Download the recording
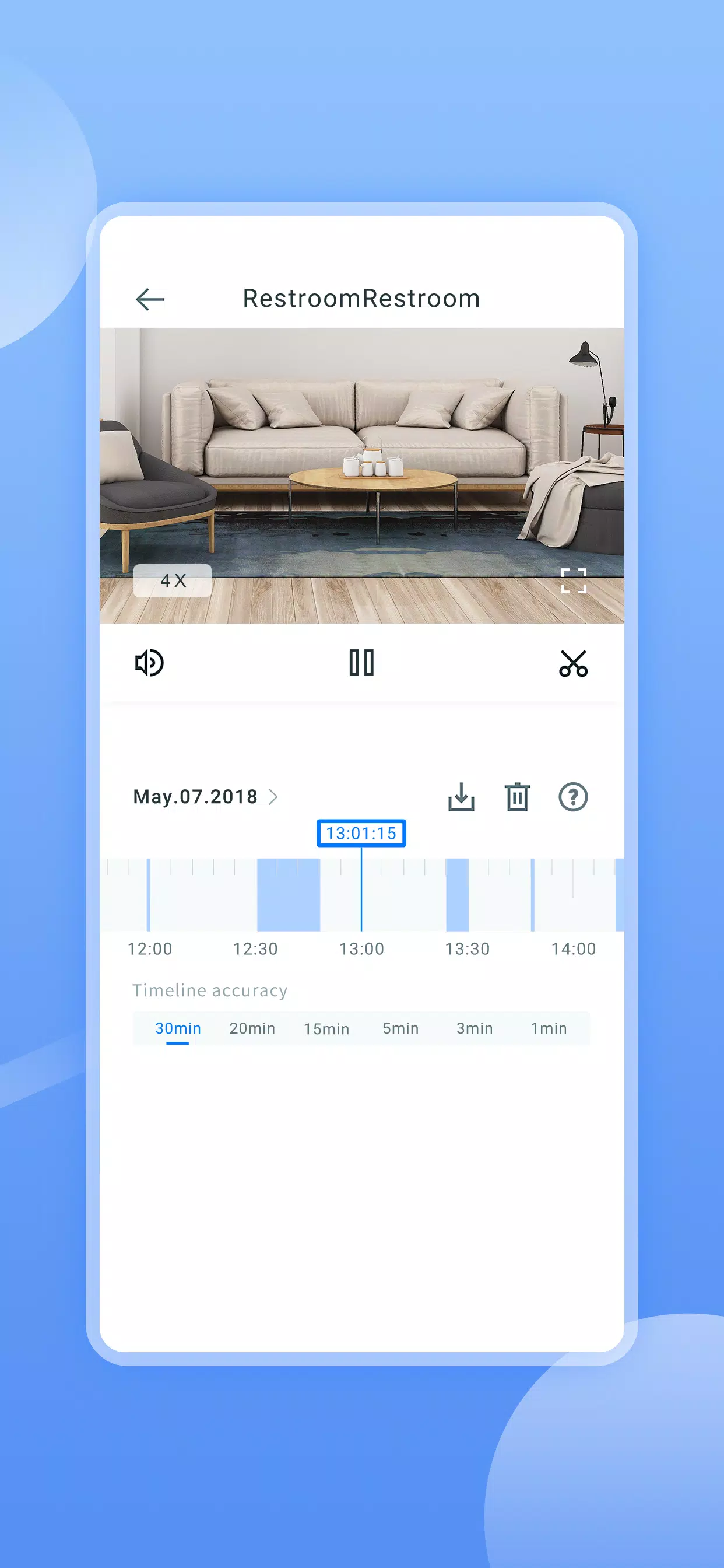The image size is (724, 1568). coord(461,797)
